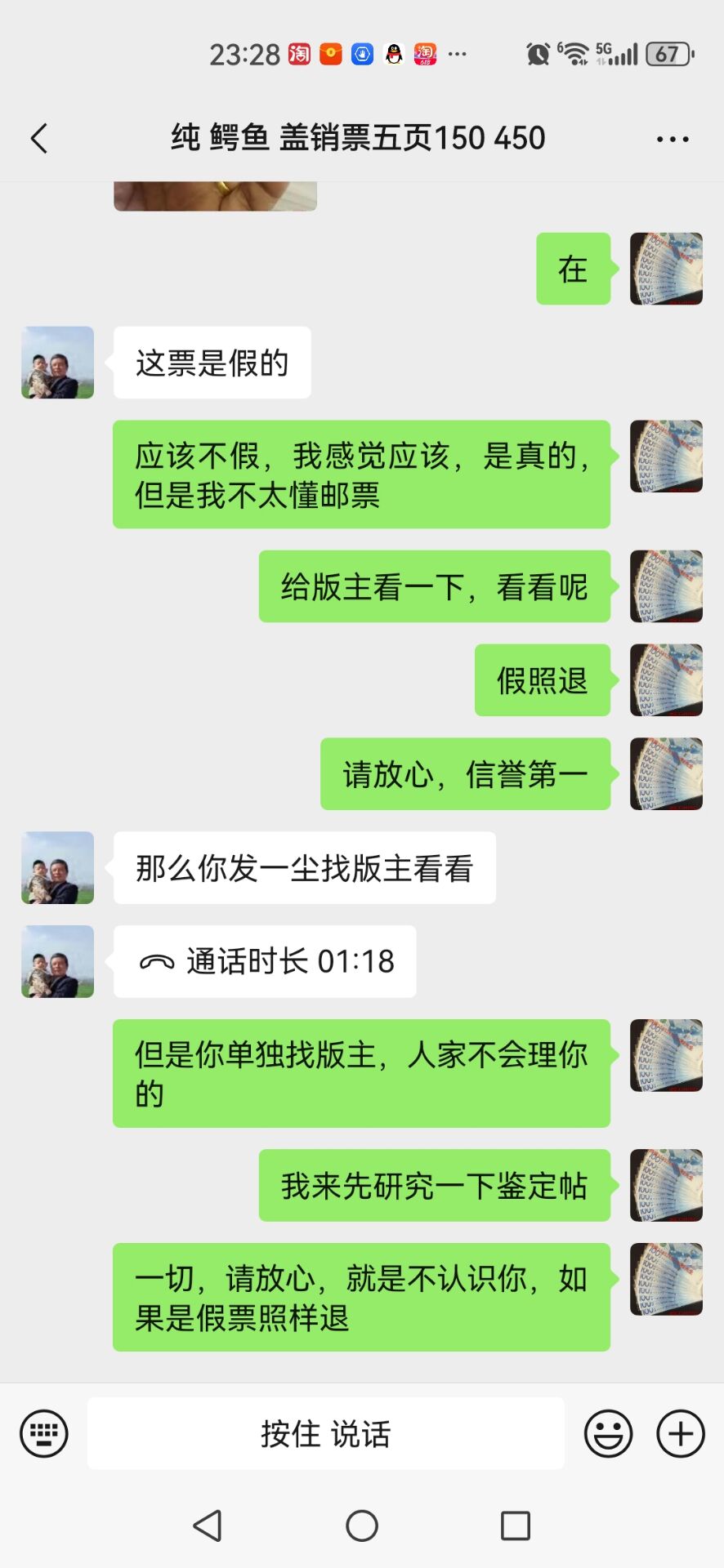Image resolution: width=724 pixels, height=1568 pixels.
Task: Open the plus attachment menu
Action: click(681, 1433)
